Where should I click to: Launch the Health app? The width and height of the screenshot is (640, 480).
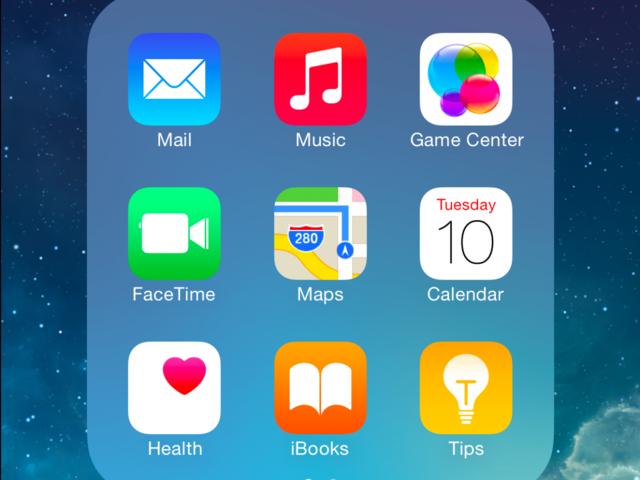click(x=174, y=388)
